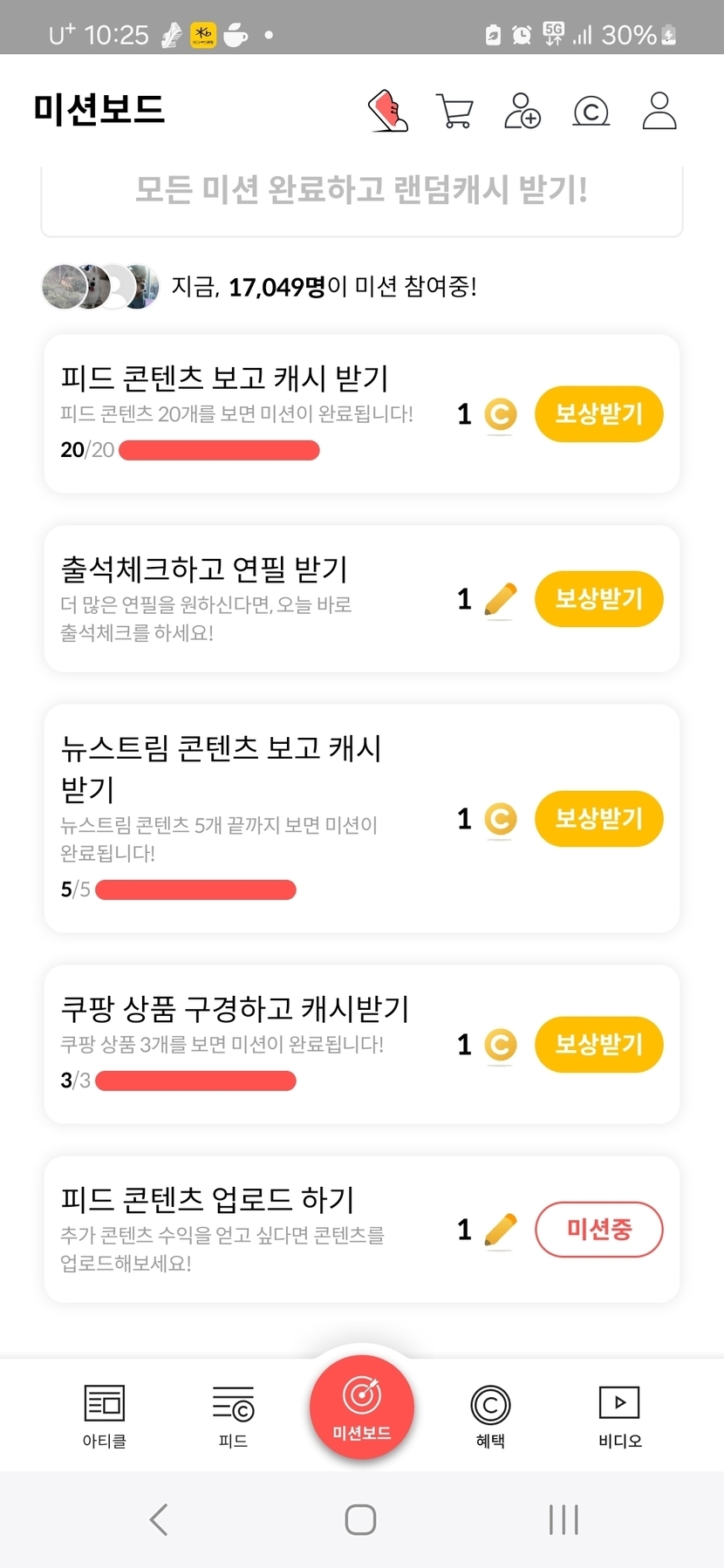The width and height of the screenshot is (724, 1568).
Task: Open the sneaker step icon in header
Action: click(x=388, y=111)
